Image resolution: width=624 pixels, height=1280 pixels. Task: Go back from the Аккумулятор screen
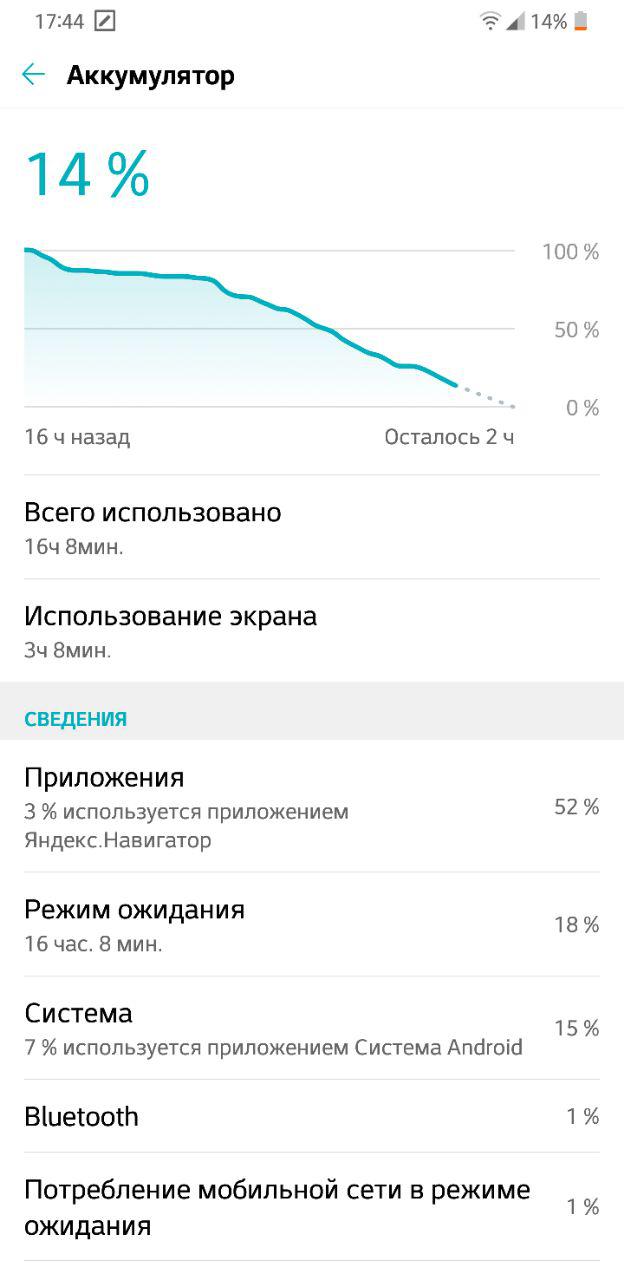pyautogui.click(x=34, y=75)
